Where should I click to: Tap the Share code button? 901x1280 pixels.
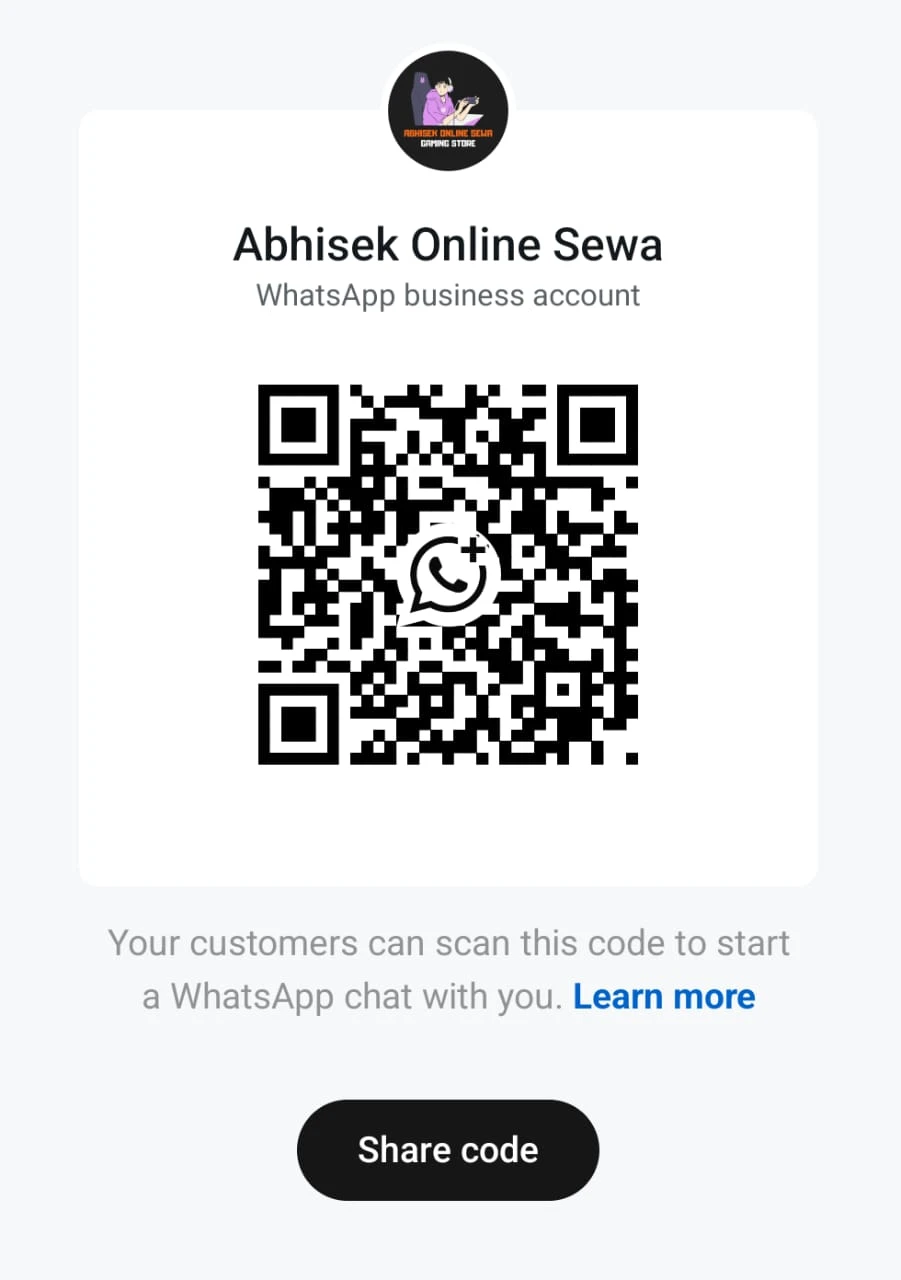coord(448,1150)
